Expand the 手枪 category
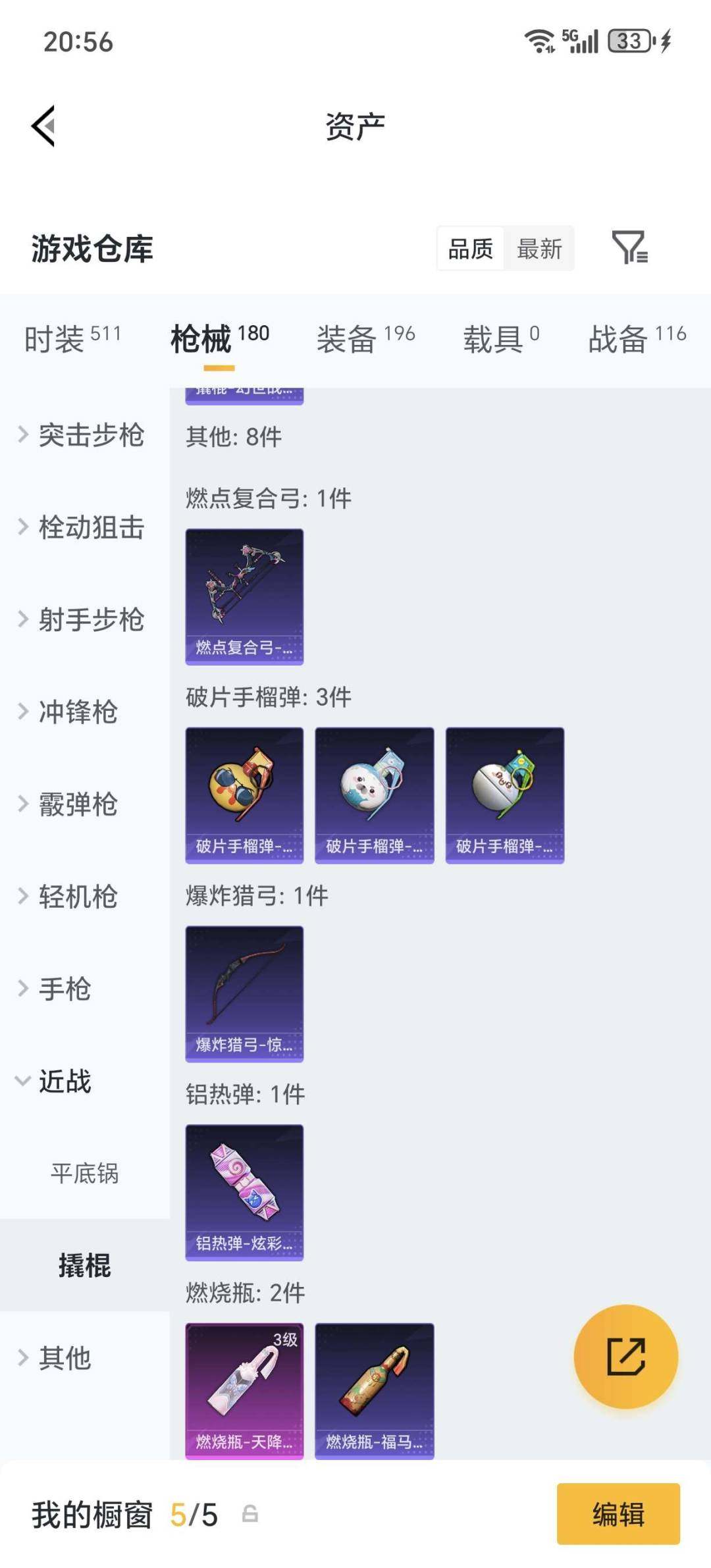Image resolution: width=711 pixels, height=1568 pixels. coord(66,989)
